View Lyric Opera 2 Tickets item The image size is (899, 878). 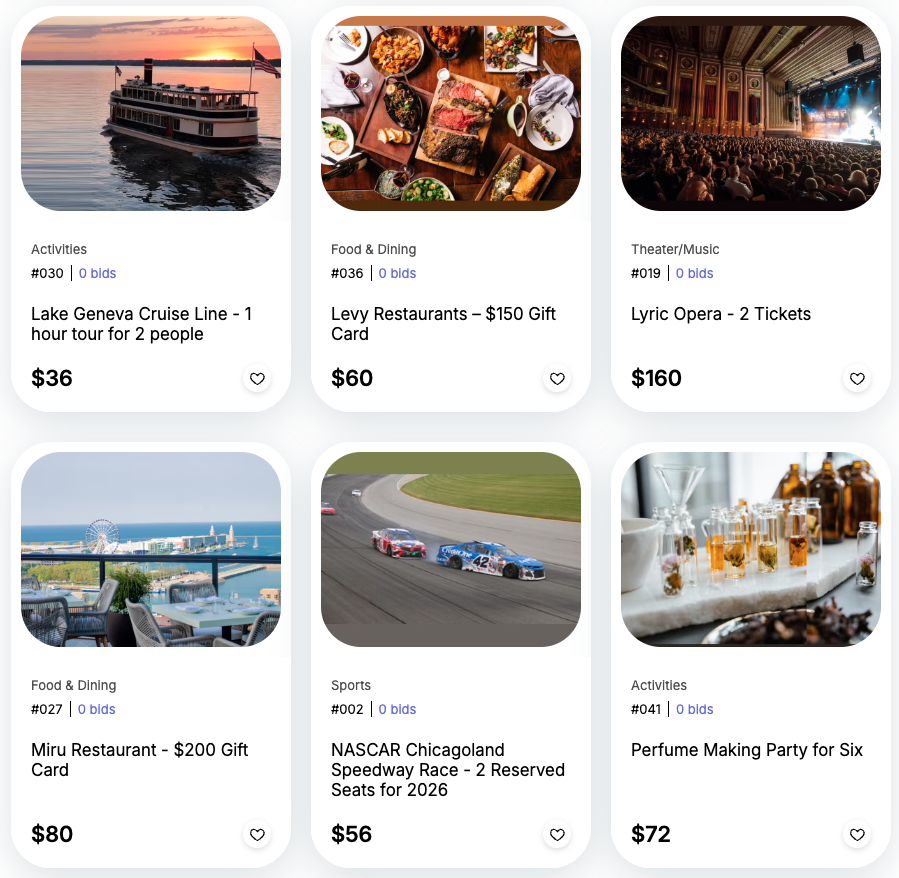pos(721,314)
